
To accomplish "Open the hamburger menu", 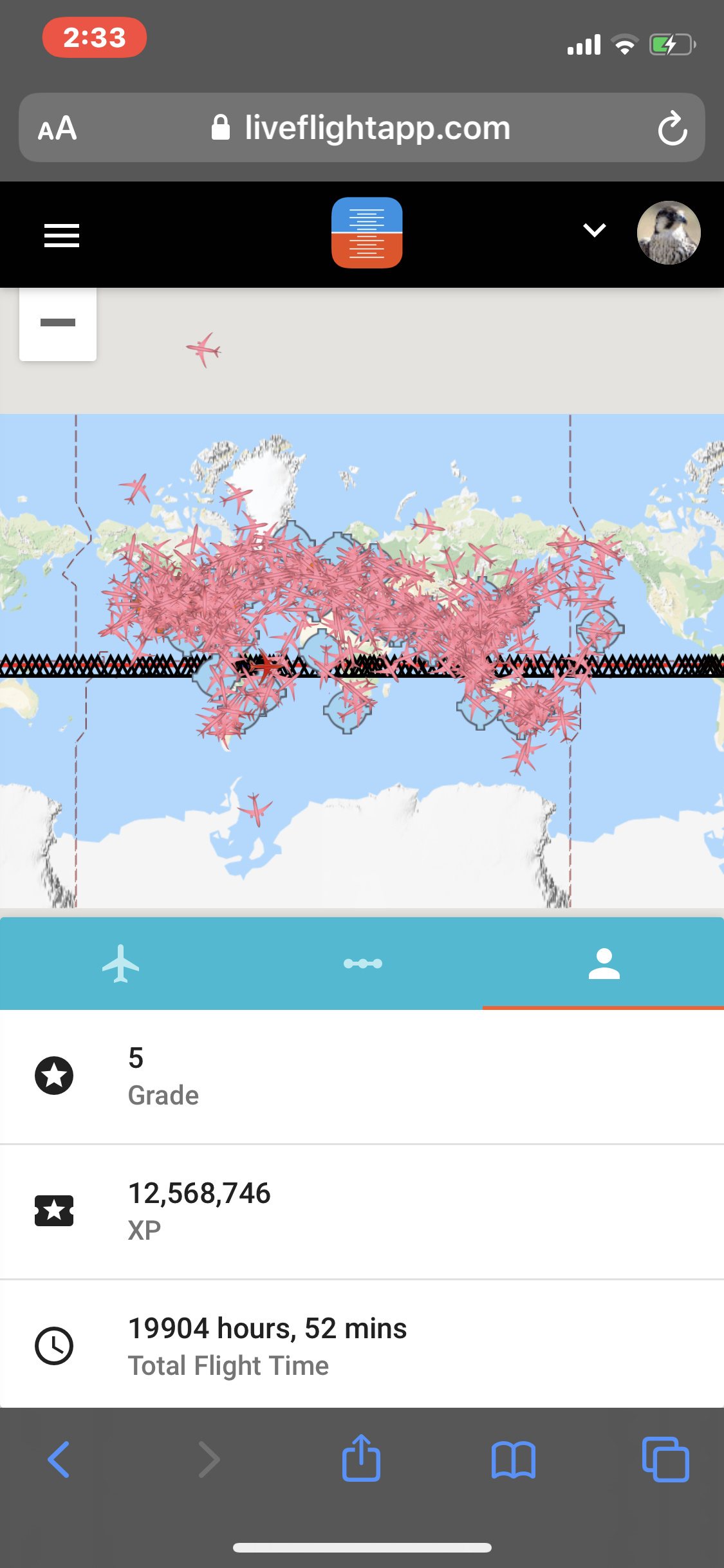I will click(62, 236).
